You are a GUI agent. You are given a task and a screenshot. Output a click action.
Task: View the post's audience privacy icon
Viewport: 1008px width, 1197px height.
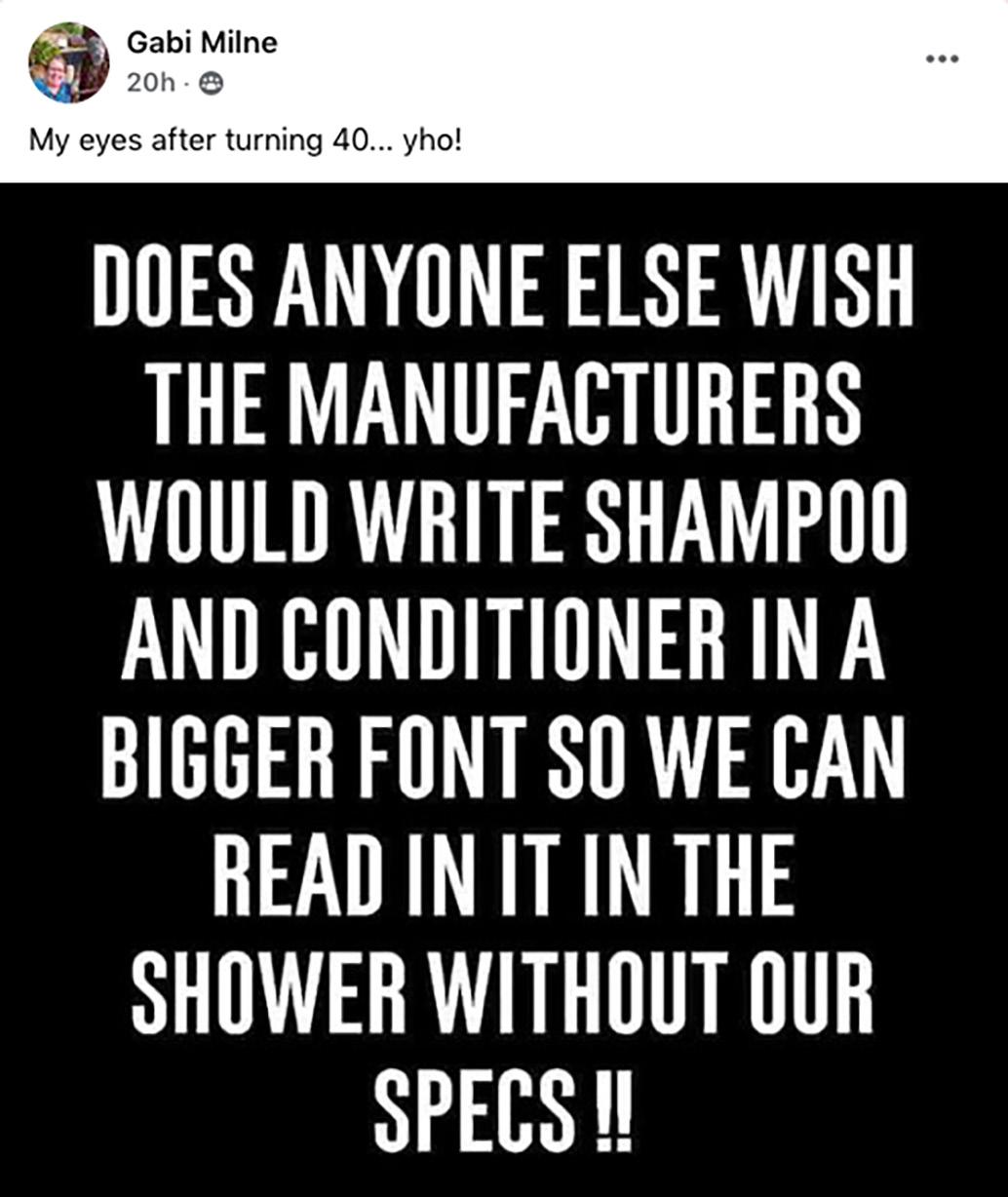pos(210,85)
